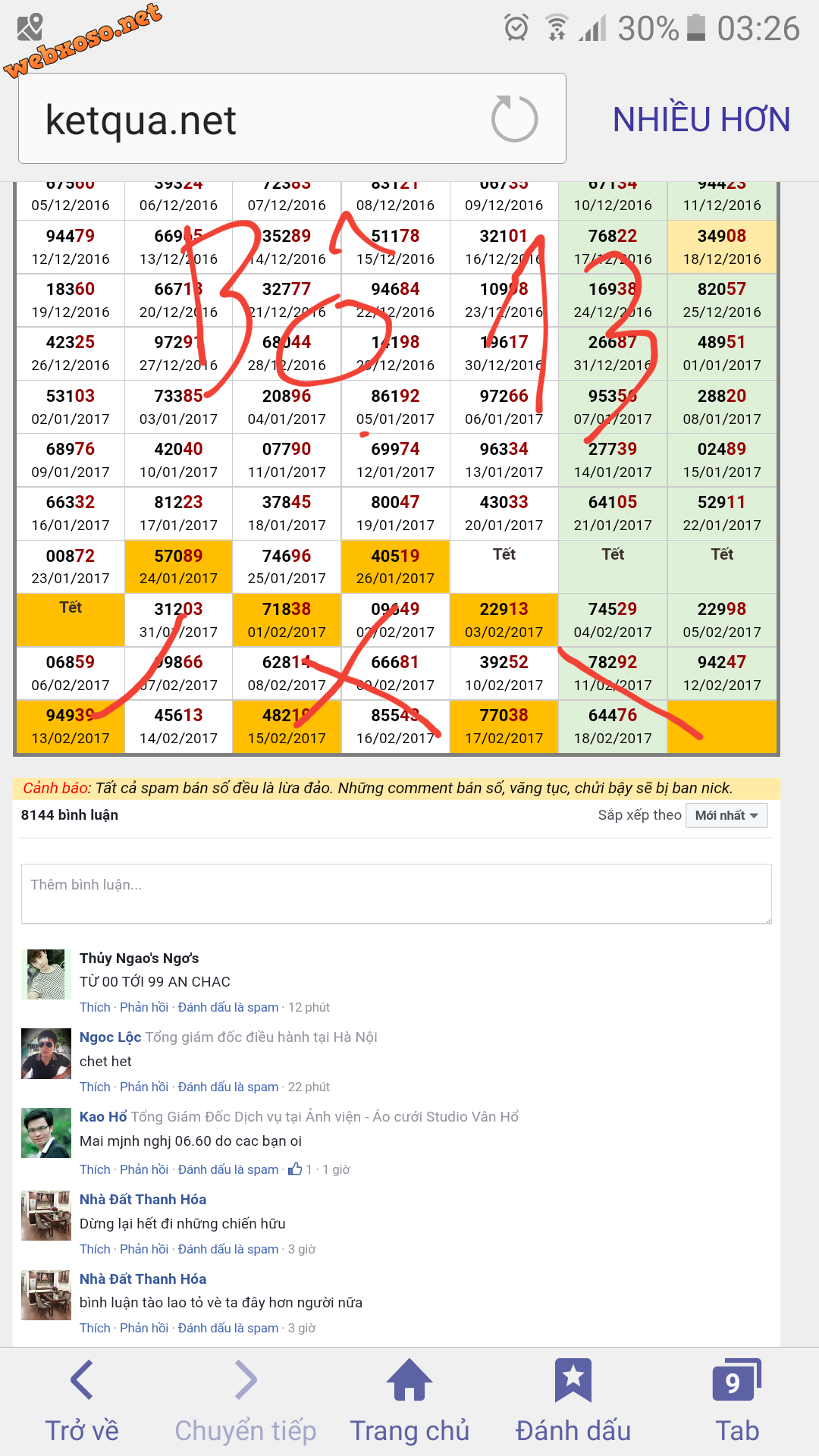Viewport: 819px width, 1456px height.
Task: Bookmark the page with Đánh dấu
Action: 573,1401
